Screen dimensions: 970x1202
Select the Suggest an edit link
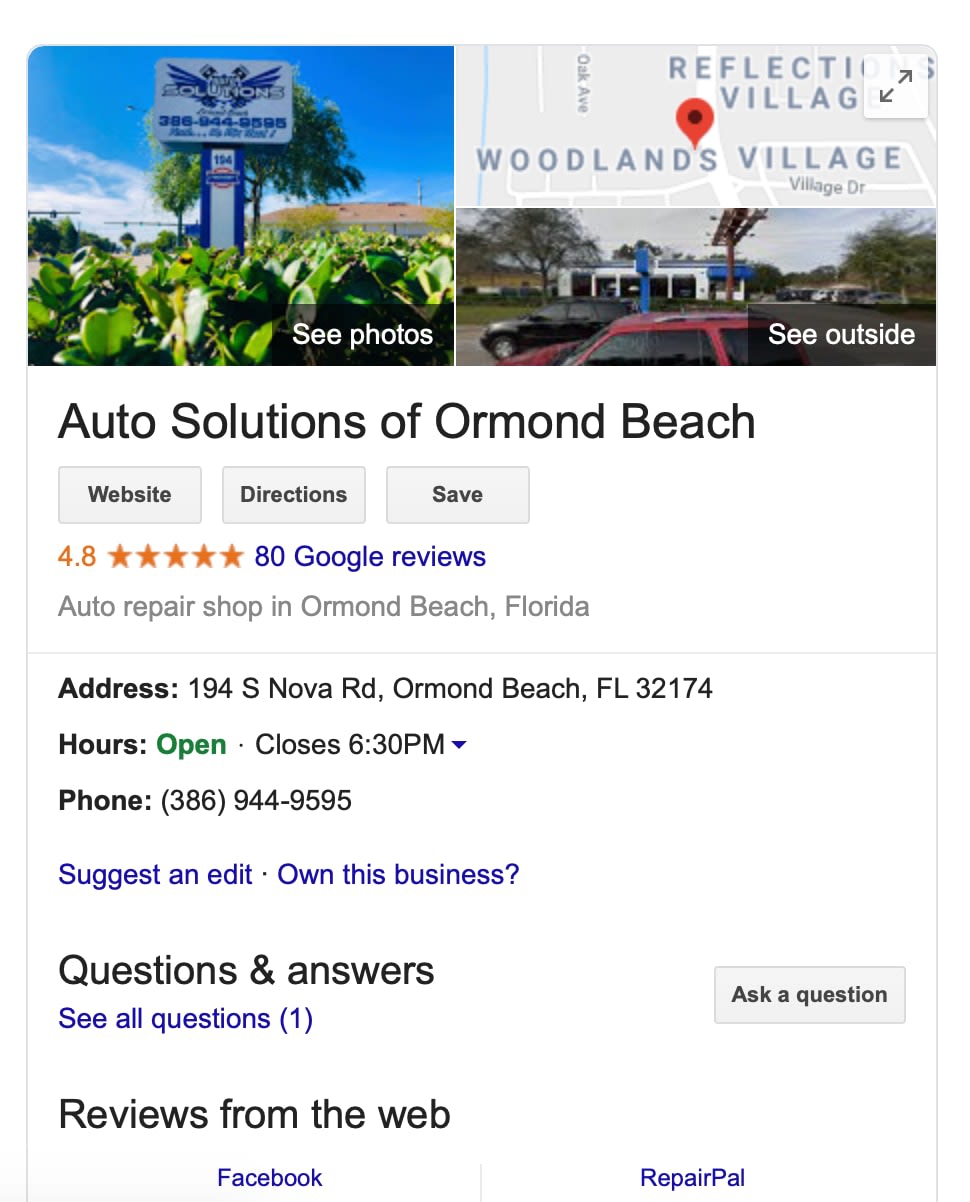(155, 874)
